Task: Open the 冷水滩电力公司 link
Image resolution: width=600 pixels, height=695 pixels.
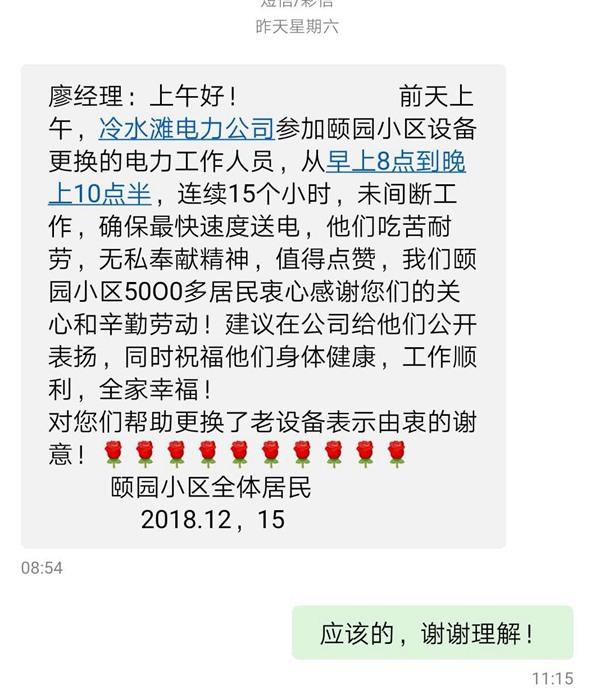Action: 186,128
